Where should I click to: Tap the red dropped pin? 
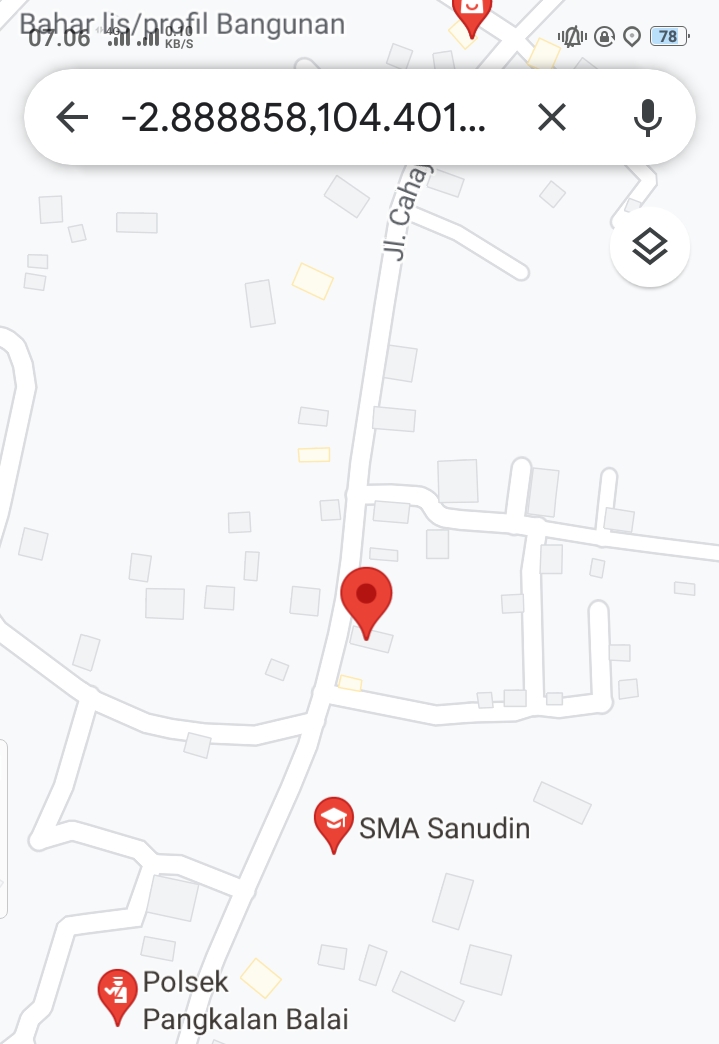[366, 599]
